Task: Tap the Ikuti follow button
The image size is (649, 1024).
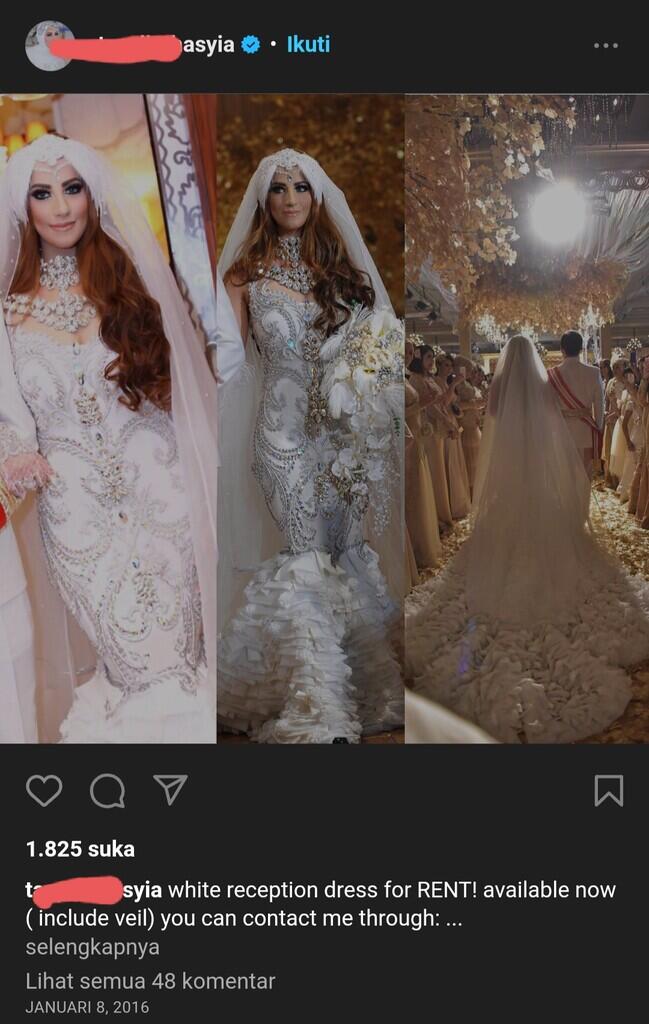Action: coord(308,45)
